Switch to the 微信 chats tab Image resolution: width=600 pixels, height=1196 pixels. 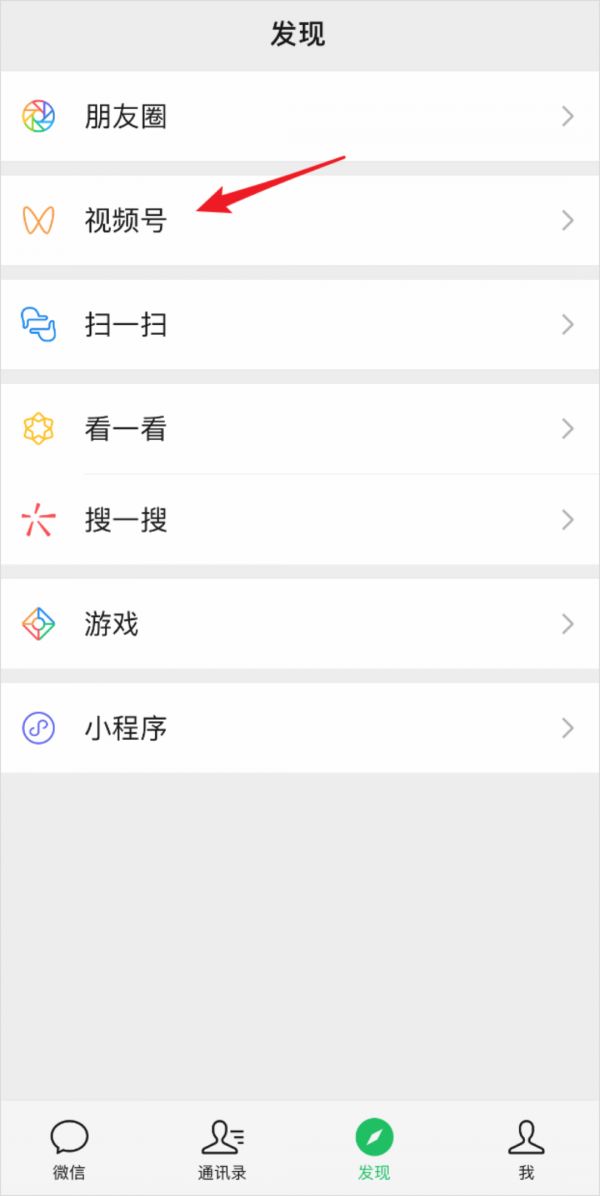click(69, 1149)
